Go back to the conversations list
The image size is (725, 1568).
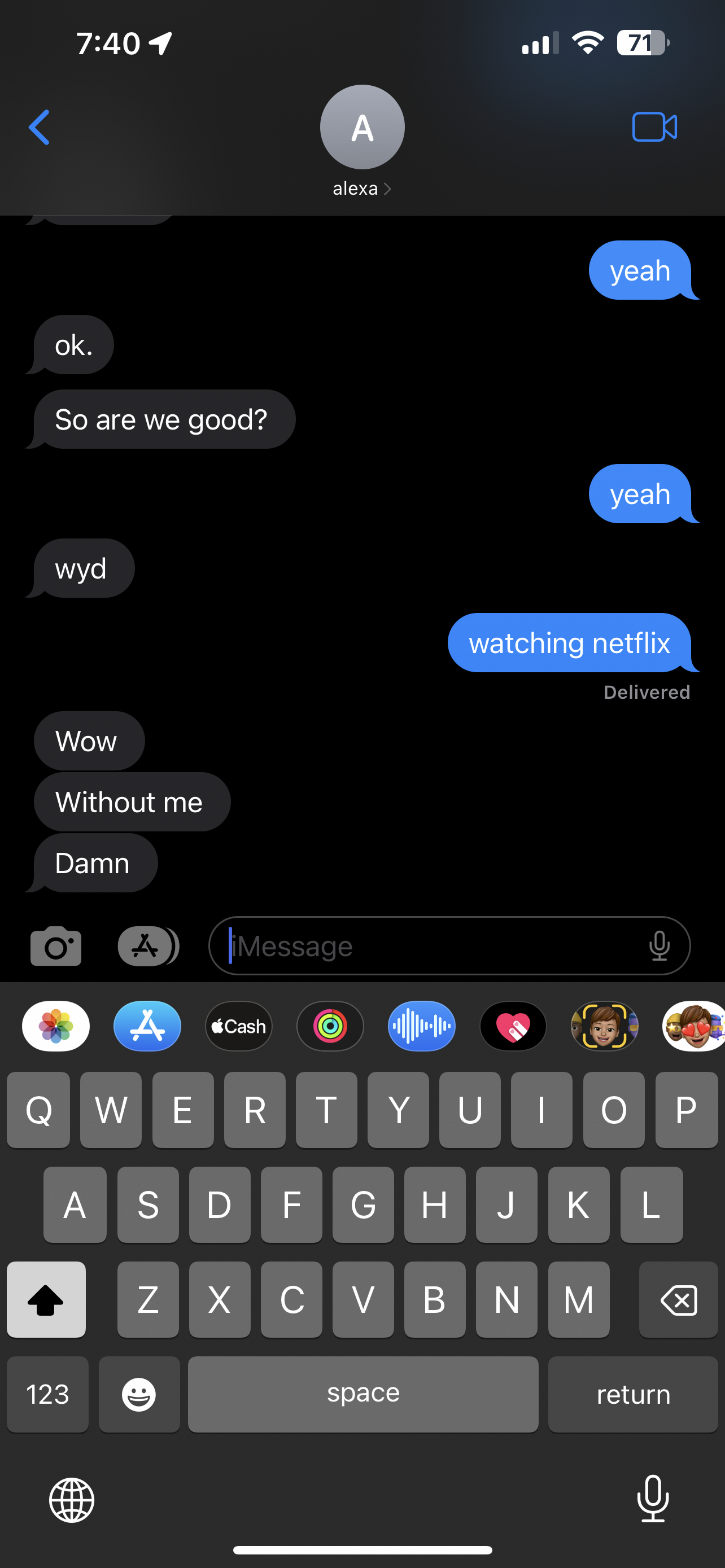tap(40, 127)
